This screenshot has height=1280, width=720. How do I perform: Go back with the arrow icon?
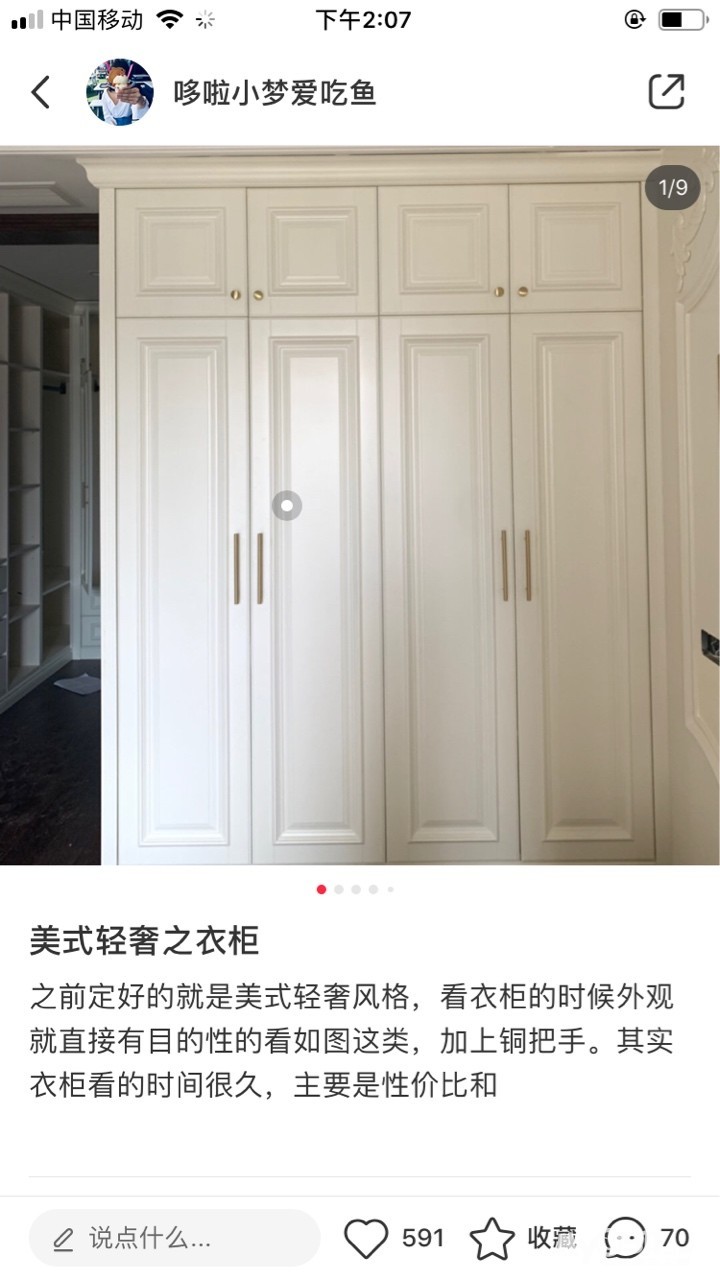40,92
